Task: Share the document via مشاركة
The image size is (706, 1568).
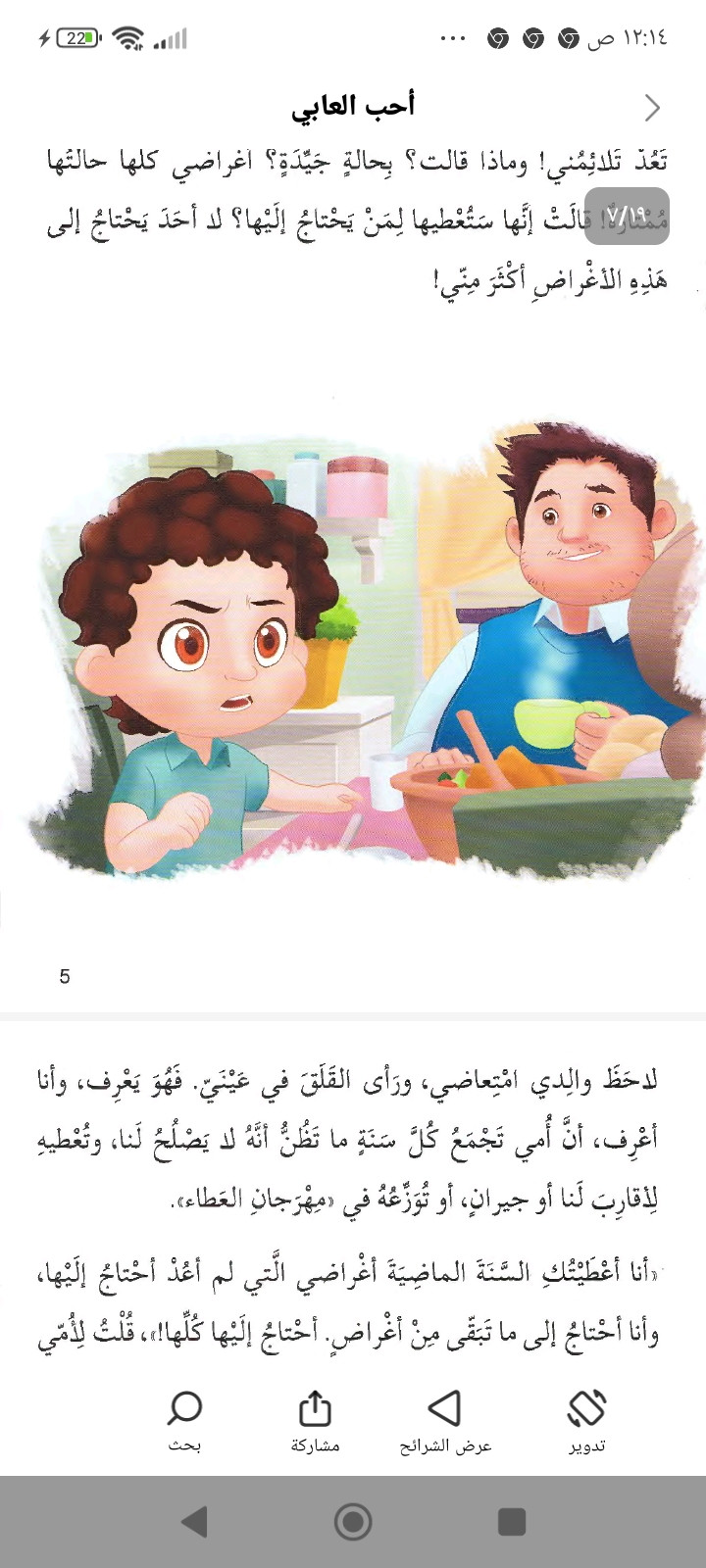Action: click(315, 1421)
